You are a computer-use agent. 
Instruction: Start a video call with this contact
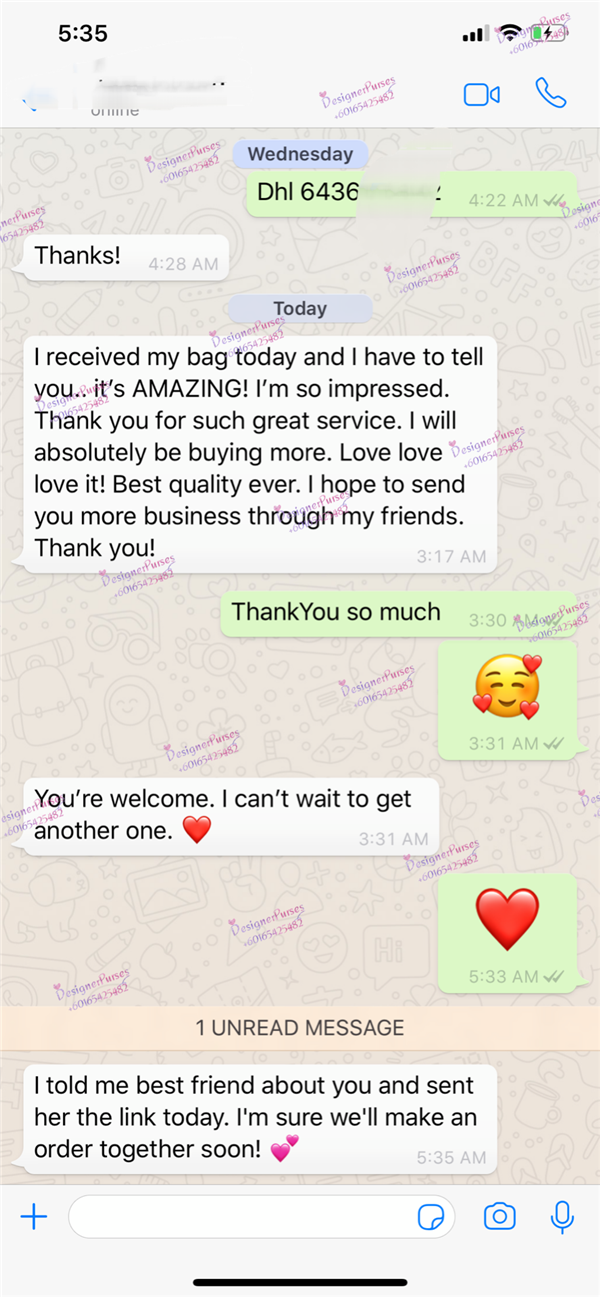481,94
